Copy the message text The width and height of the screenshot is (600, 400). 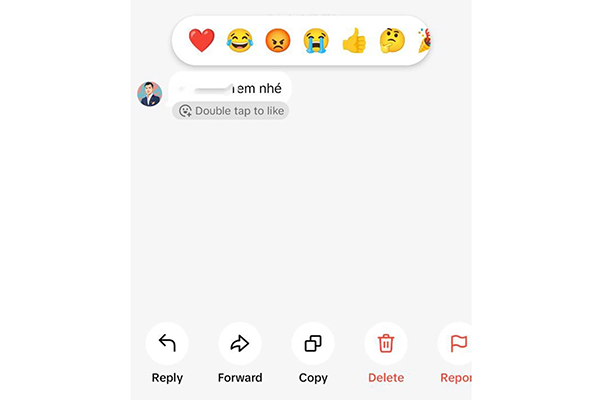click(313, 344)
